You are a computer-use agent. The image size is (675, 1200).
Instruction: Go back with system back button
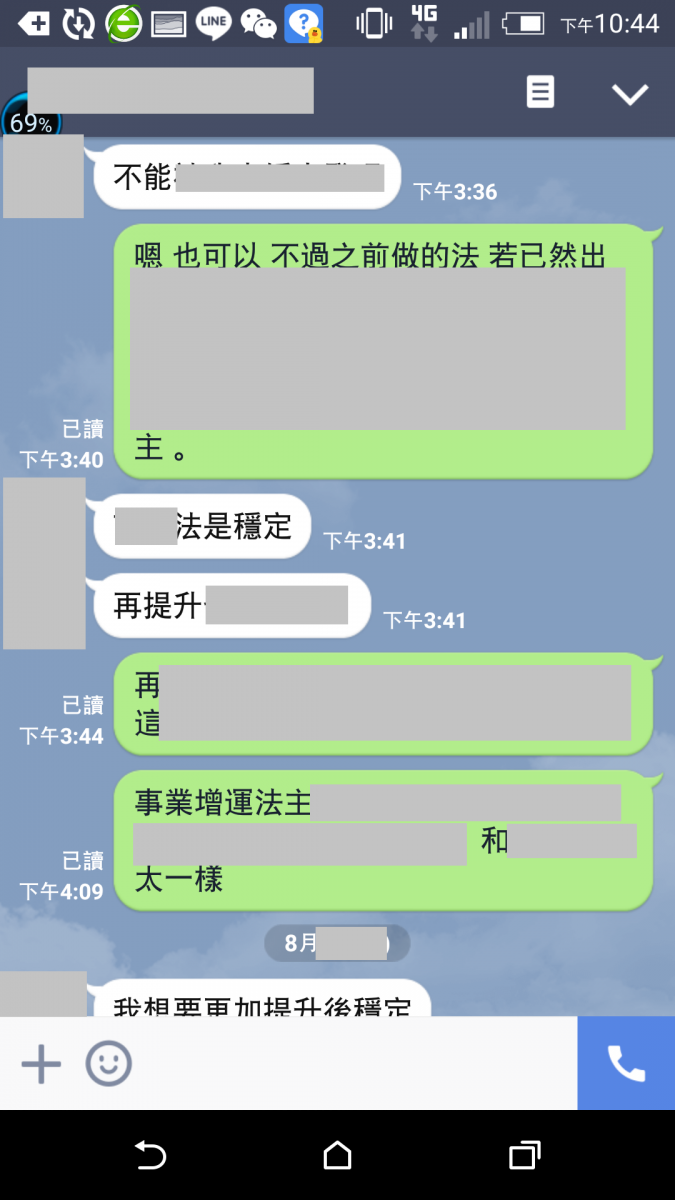(x=150, y=1156)
